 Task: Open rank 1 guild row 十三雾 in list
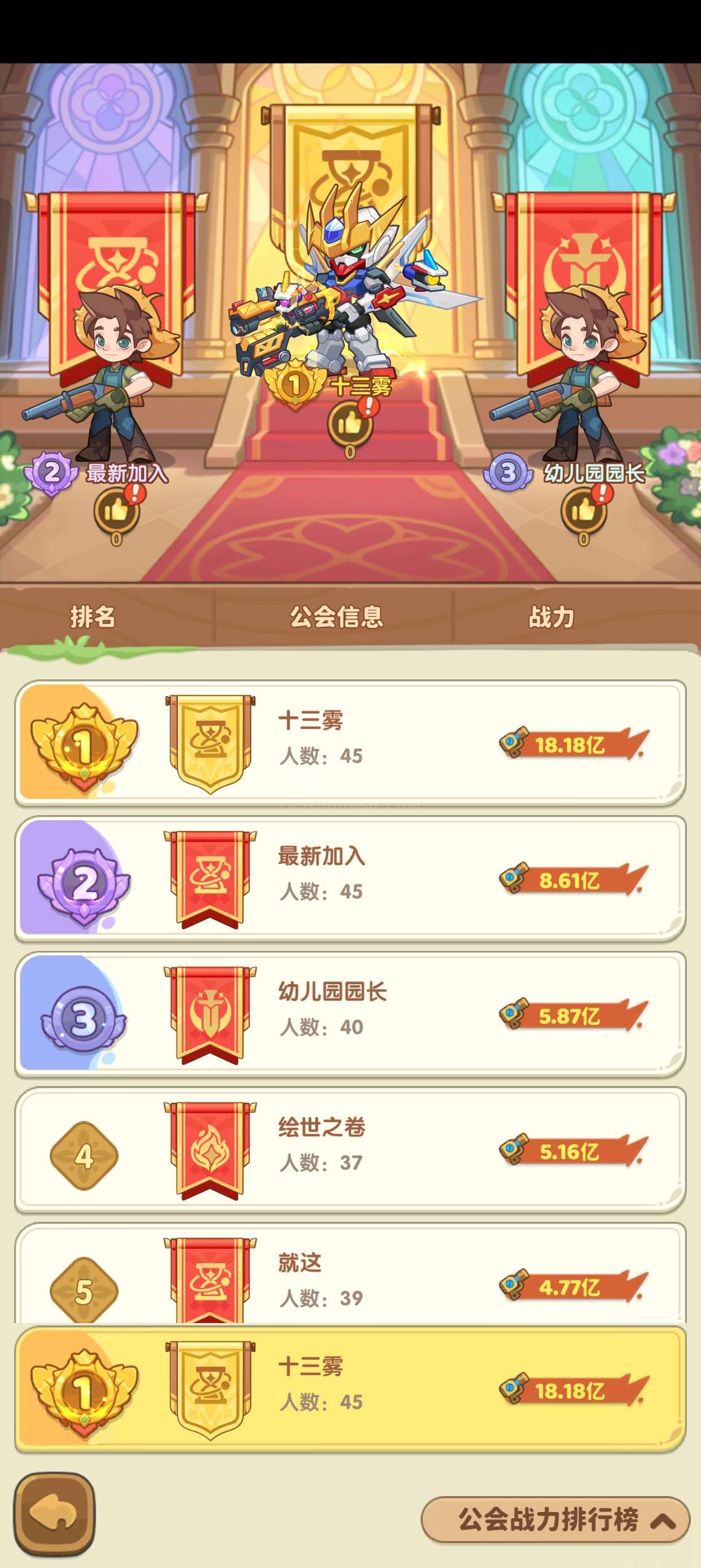point(350,744)
